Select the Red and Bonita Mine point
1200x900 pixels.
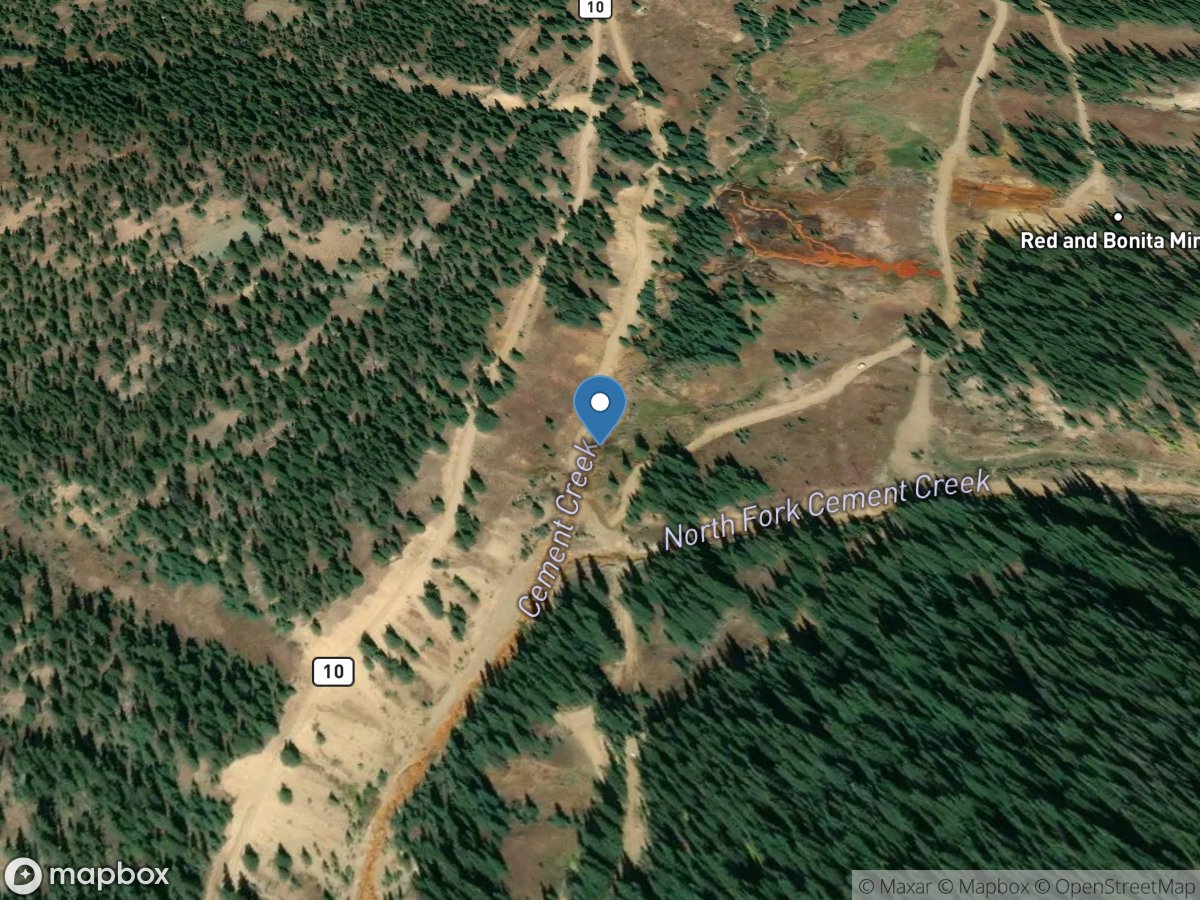pos(1118,217)
